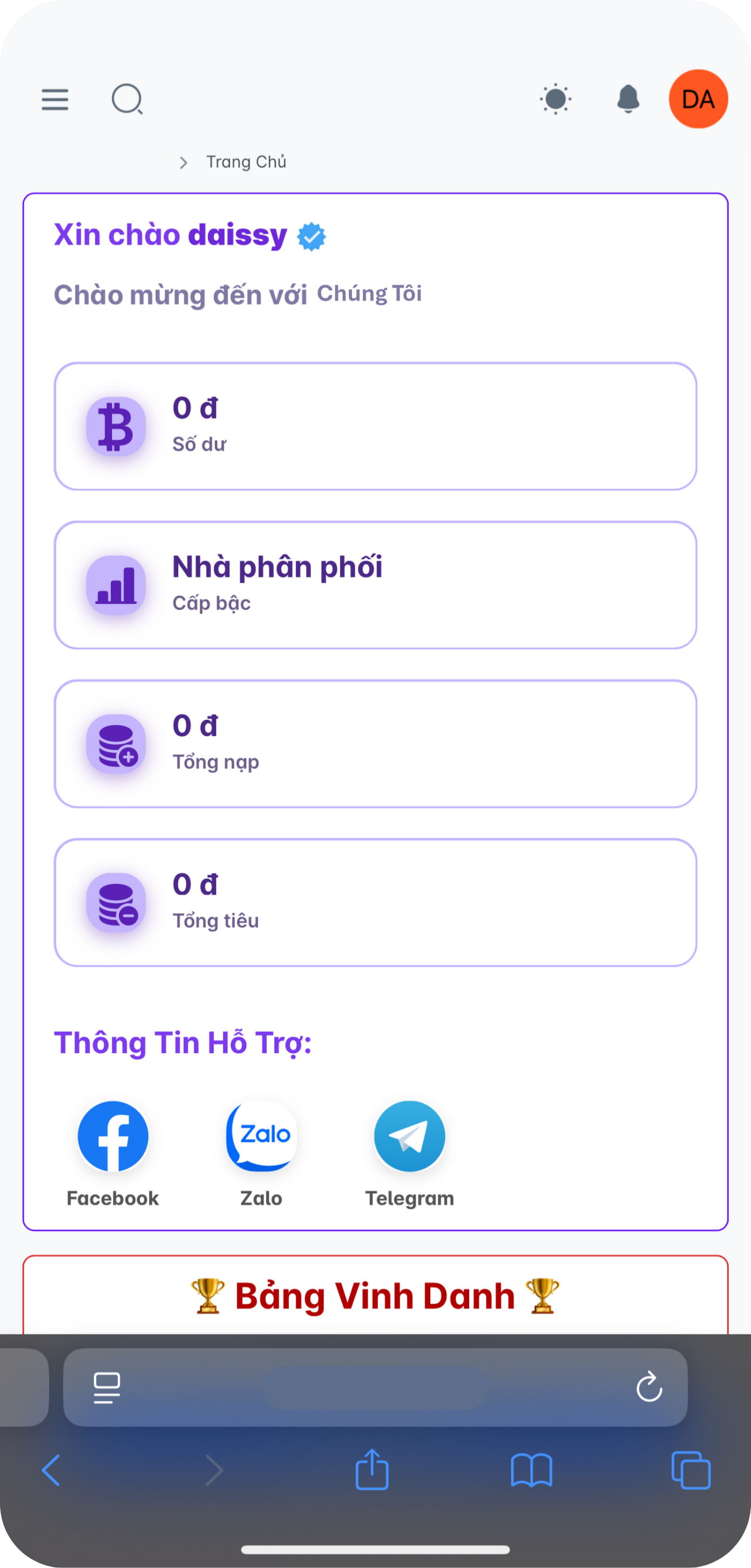Open the DA profile avatar
The width and height of the screenshot is (751, 1568).
698,99
